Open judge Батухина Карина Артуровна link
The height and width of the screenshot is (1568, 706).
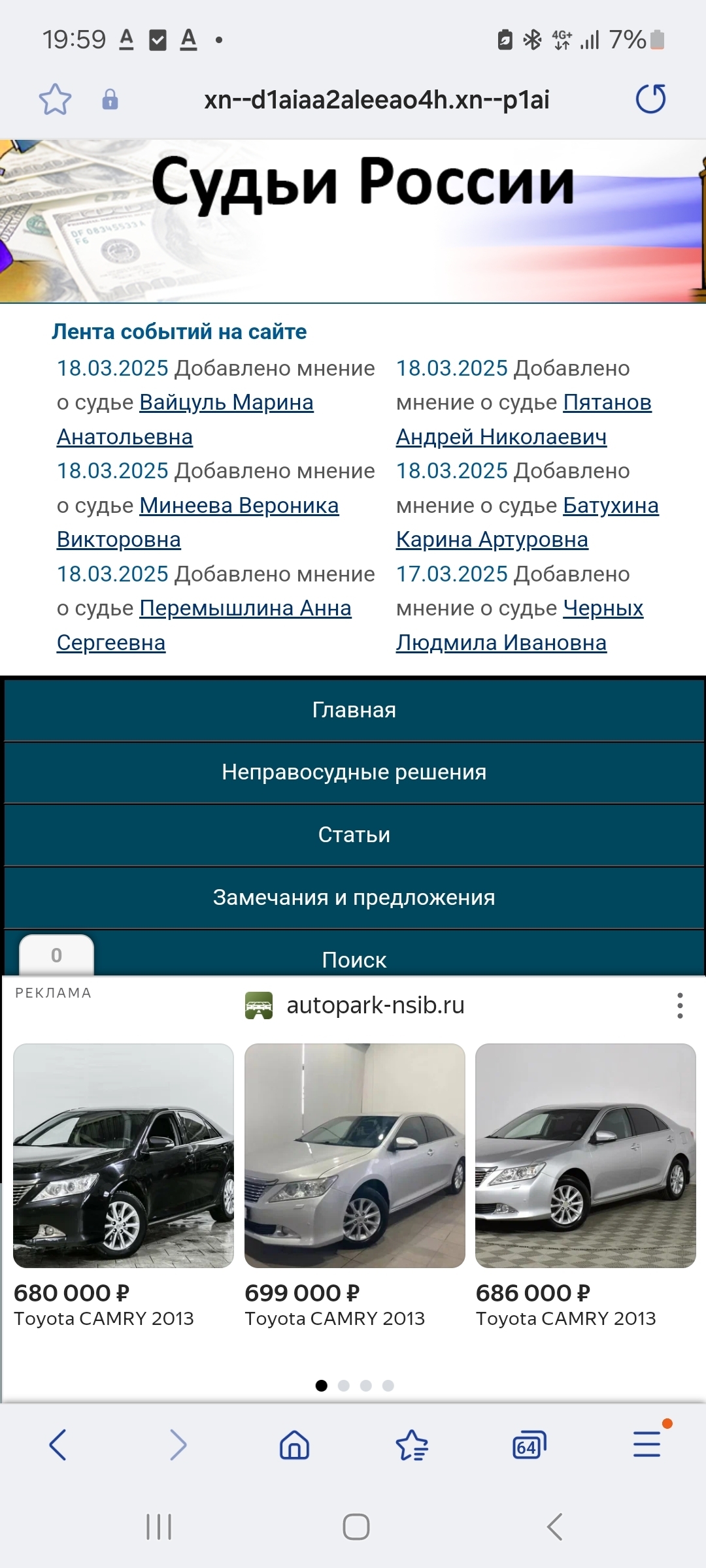pos(611,506)
